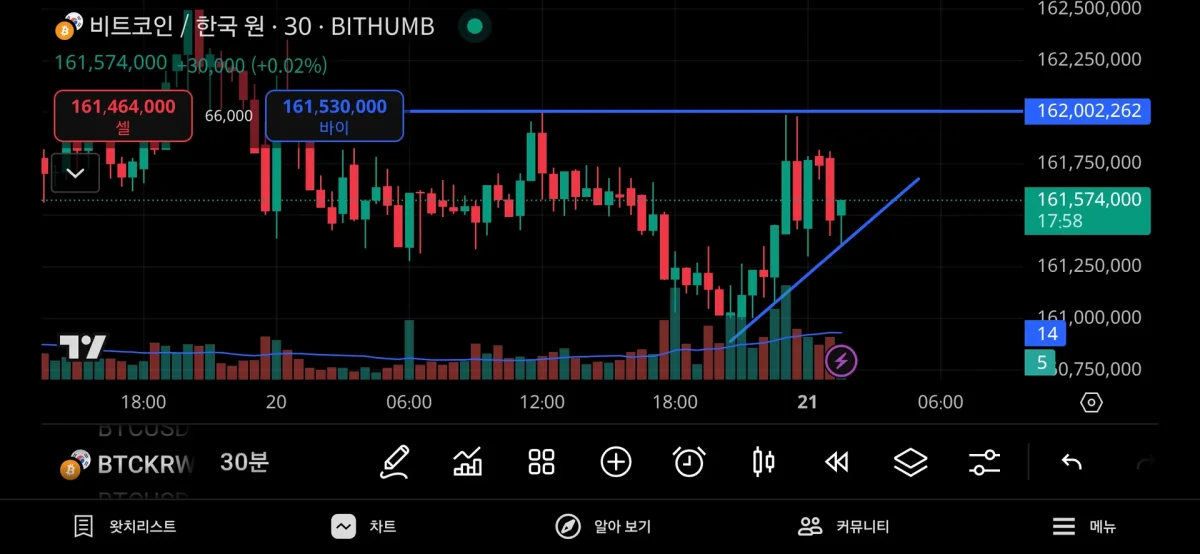1200x554 pixels.
Task: Open the drawing tools pencil
Action: point(394,462)
